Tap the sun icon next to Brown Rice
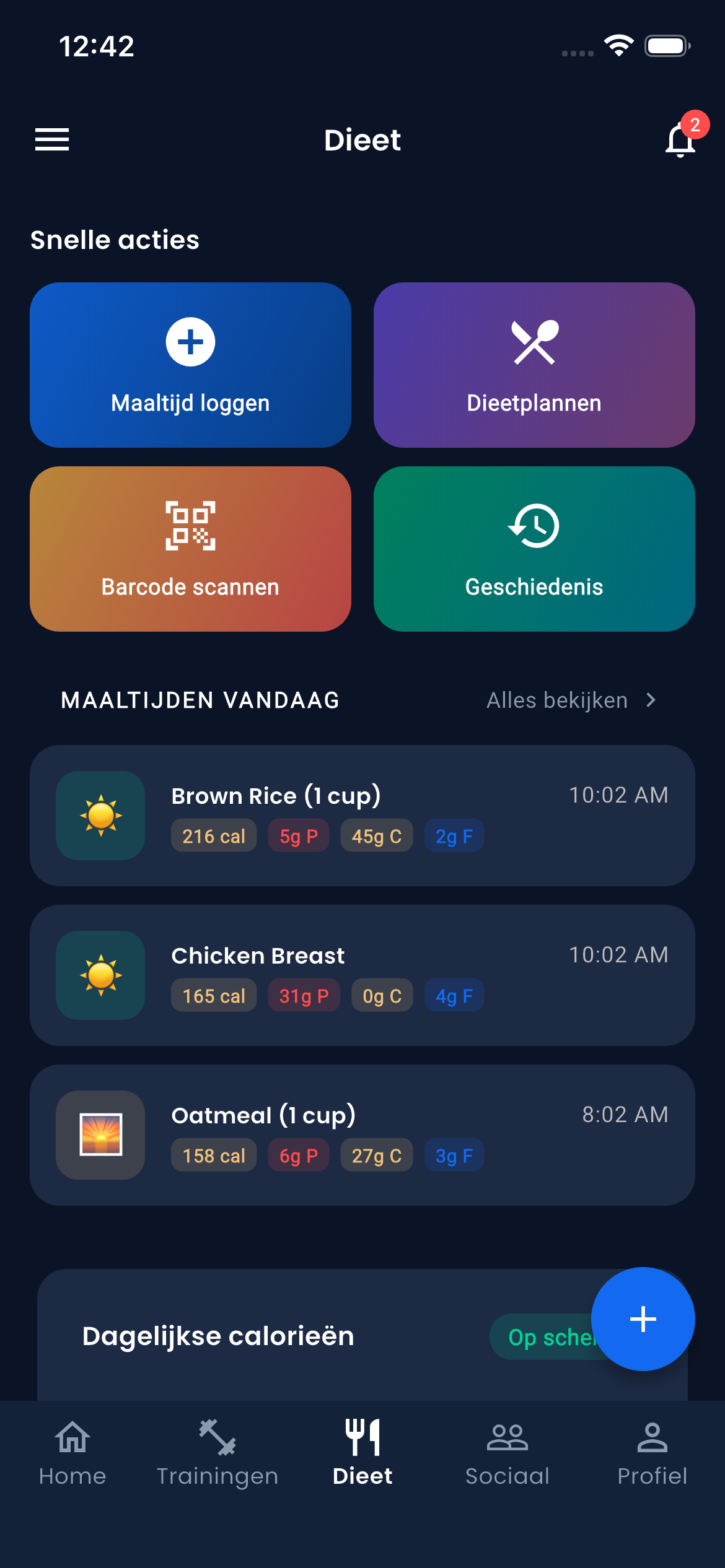The height and width of the screenshot is (1568, 725). coord(100,816)
